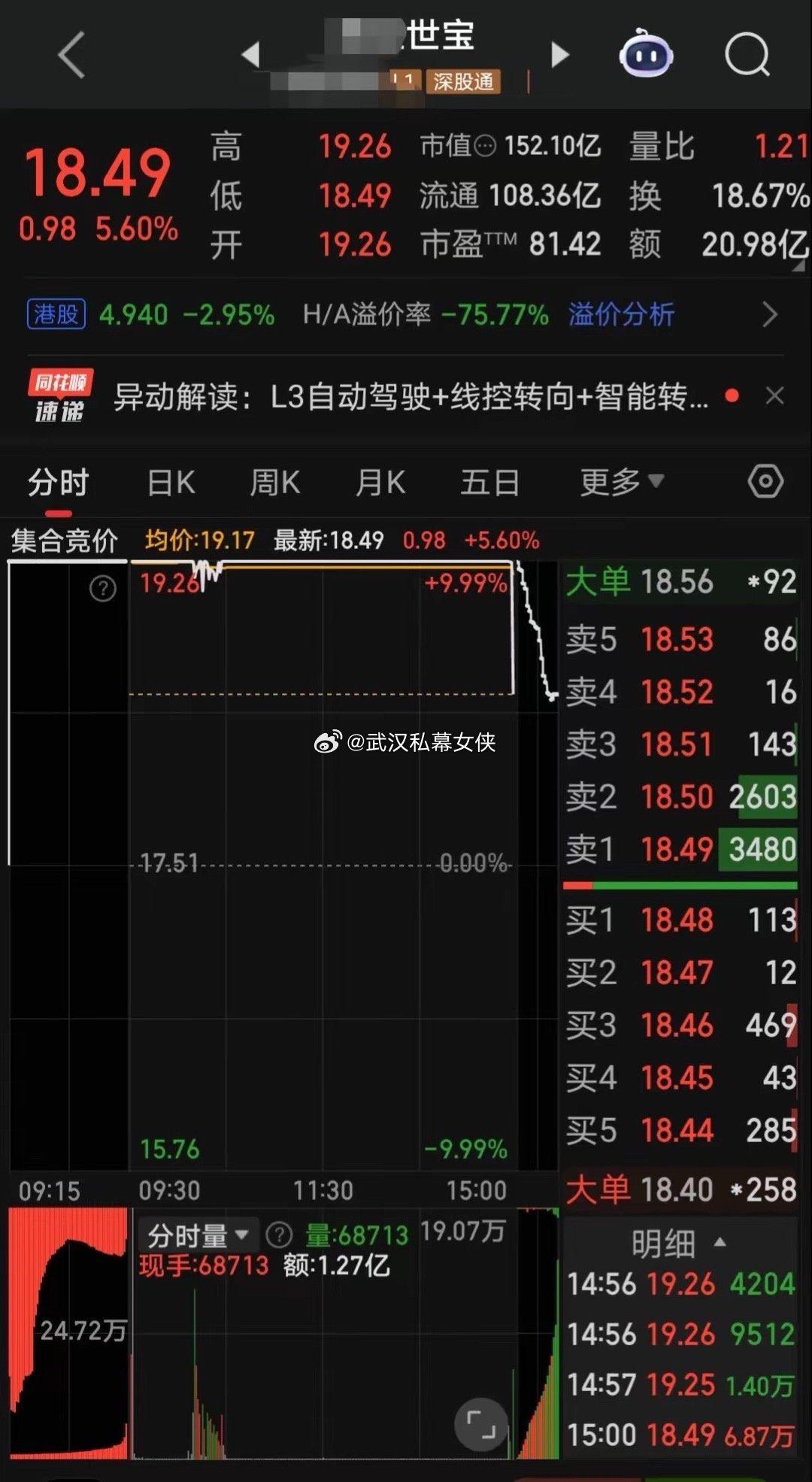Open premium analysis via right chevron
The height and width of the screenshot is (1482, 812).
click(x=768, y=314)
